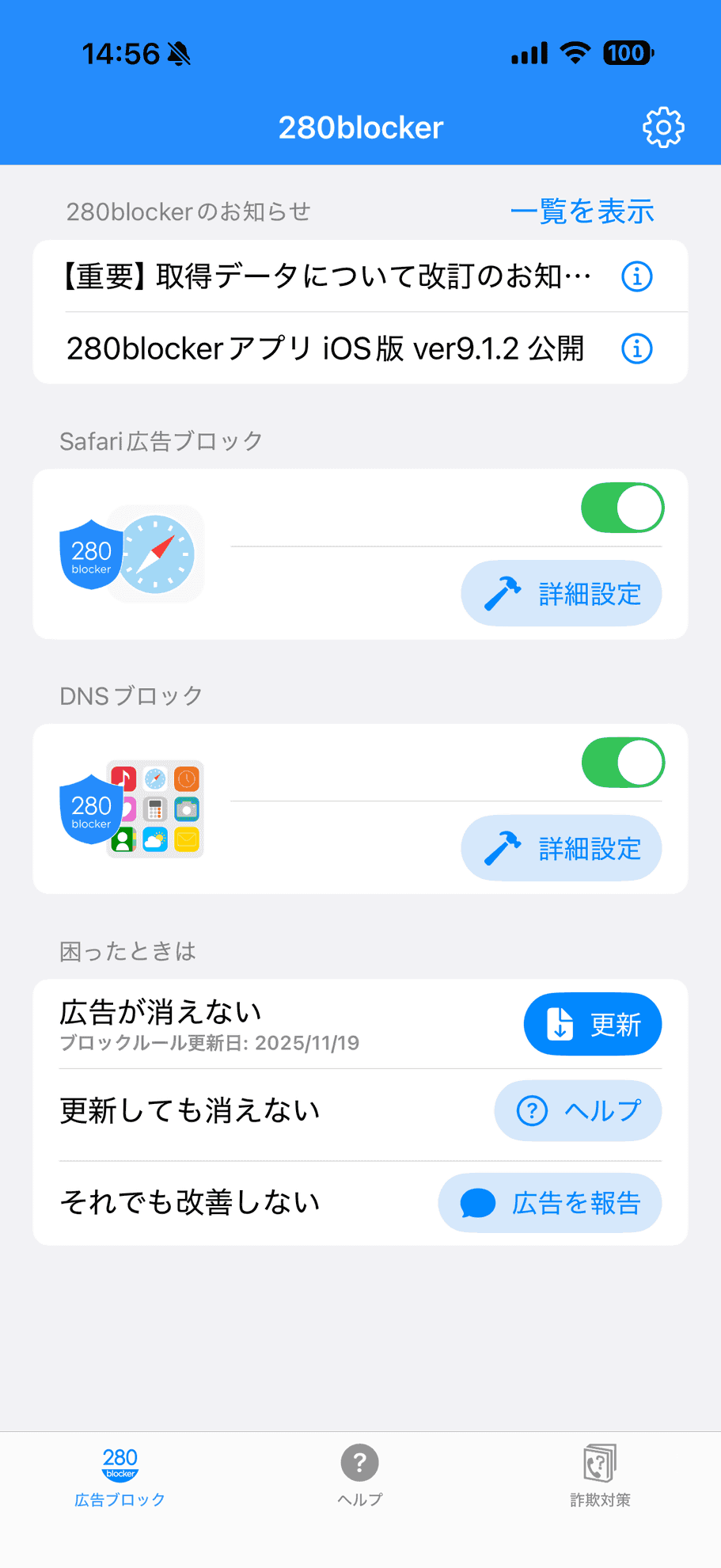The height and width of the screenshot is (1568, 721).
Task: Turn off the DNS ブロック switch
Action: (622, 762)
